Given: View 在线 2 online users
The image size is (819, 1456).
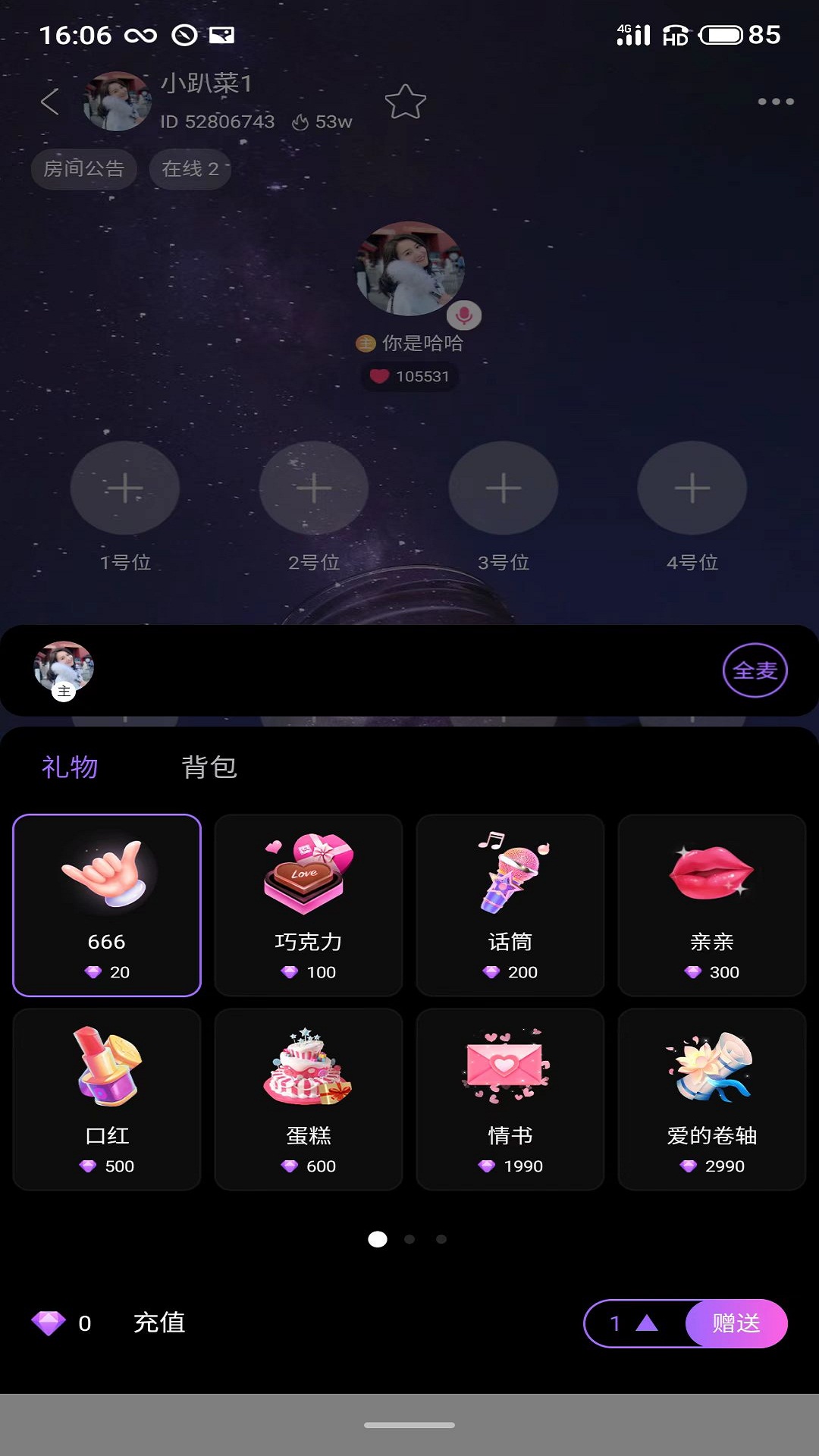Looking at the screenshot, I should pyautogui.click(x=190, y=168).
